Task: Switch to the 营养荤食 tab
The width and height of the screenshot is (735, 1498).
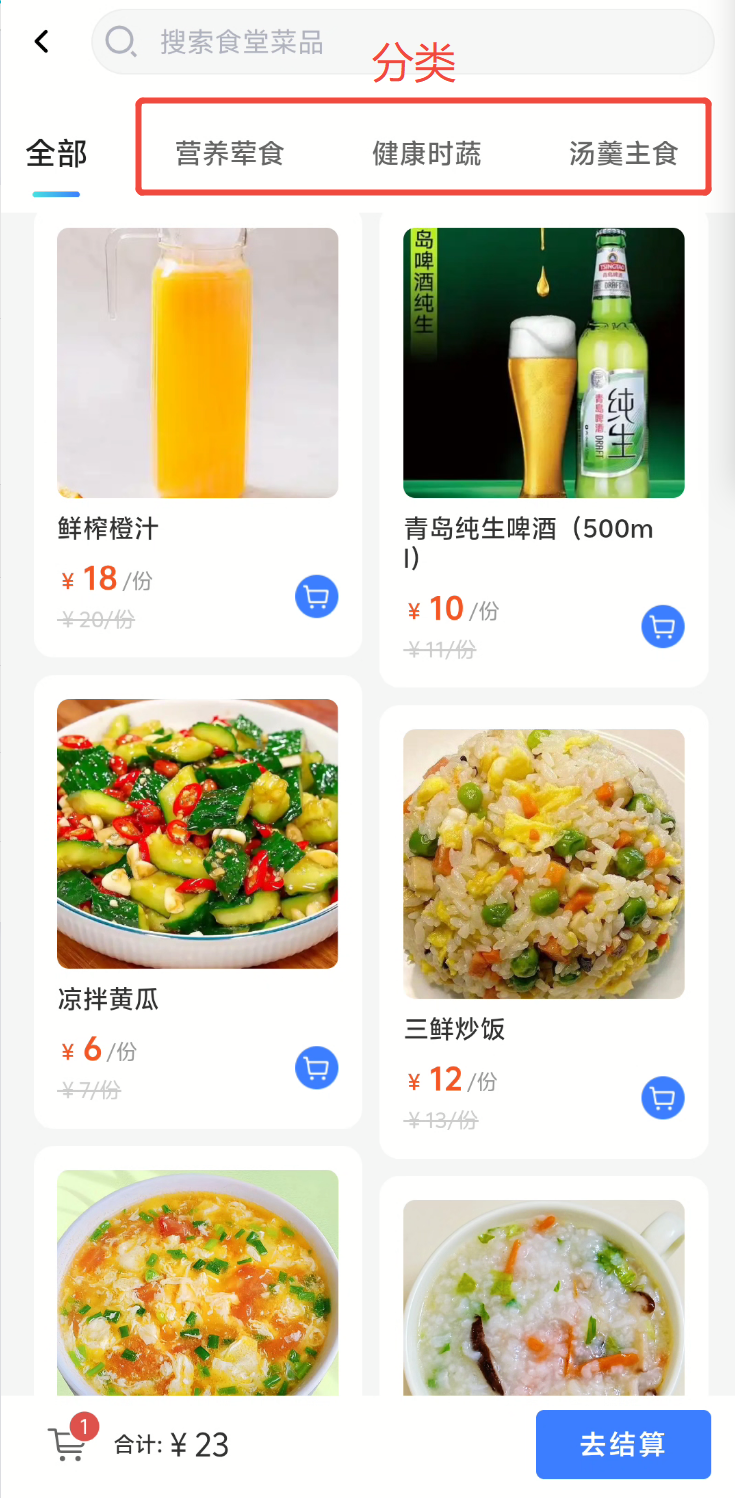Action: (230, 153)
